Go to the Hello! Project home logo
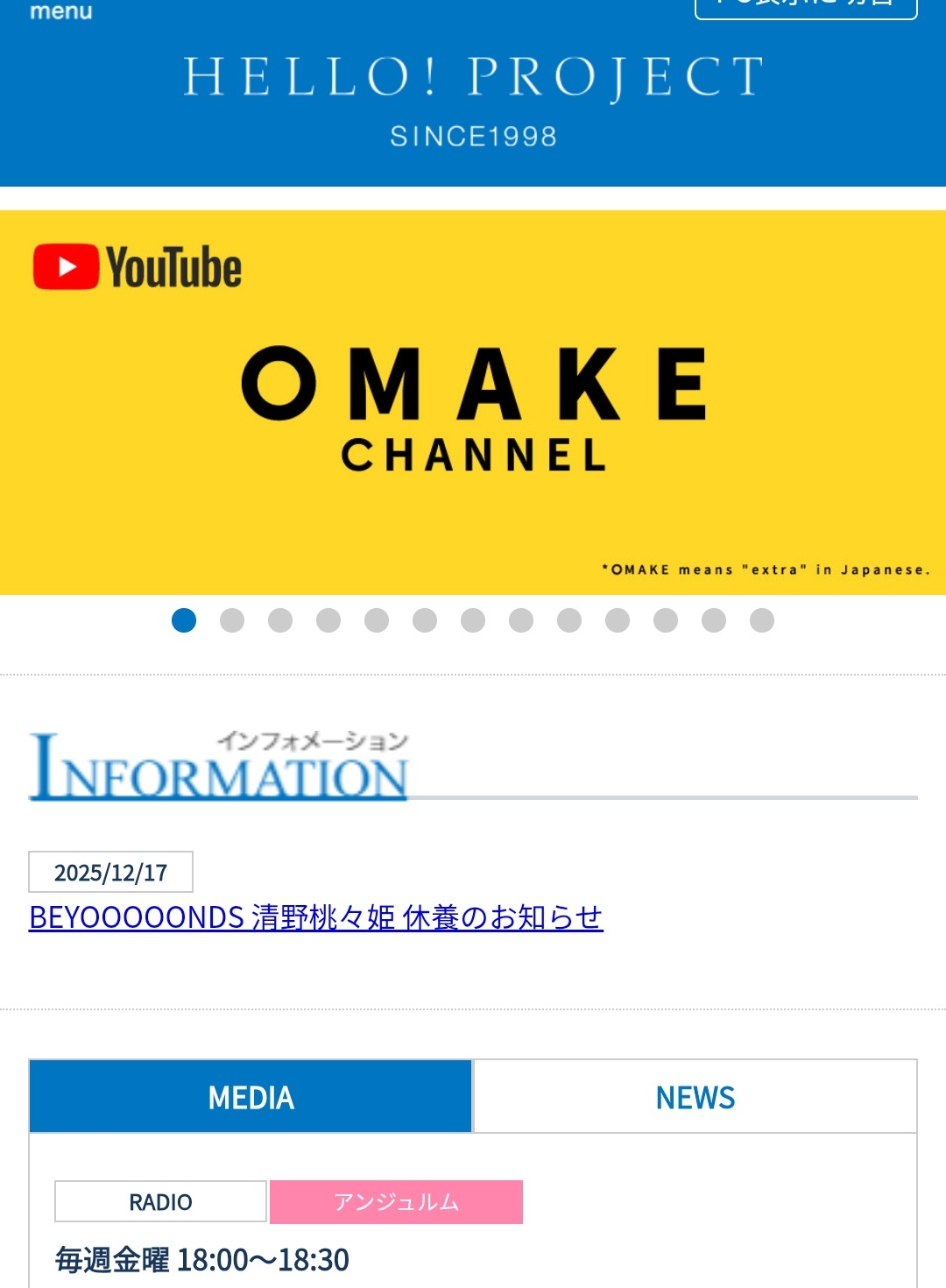This screenshot has width=946, height=1288. coord(473,98)
